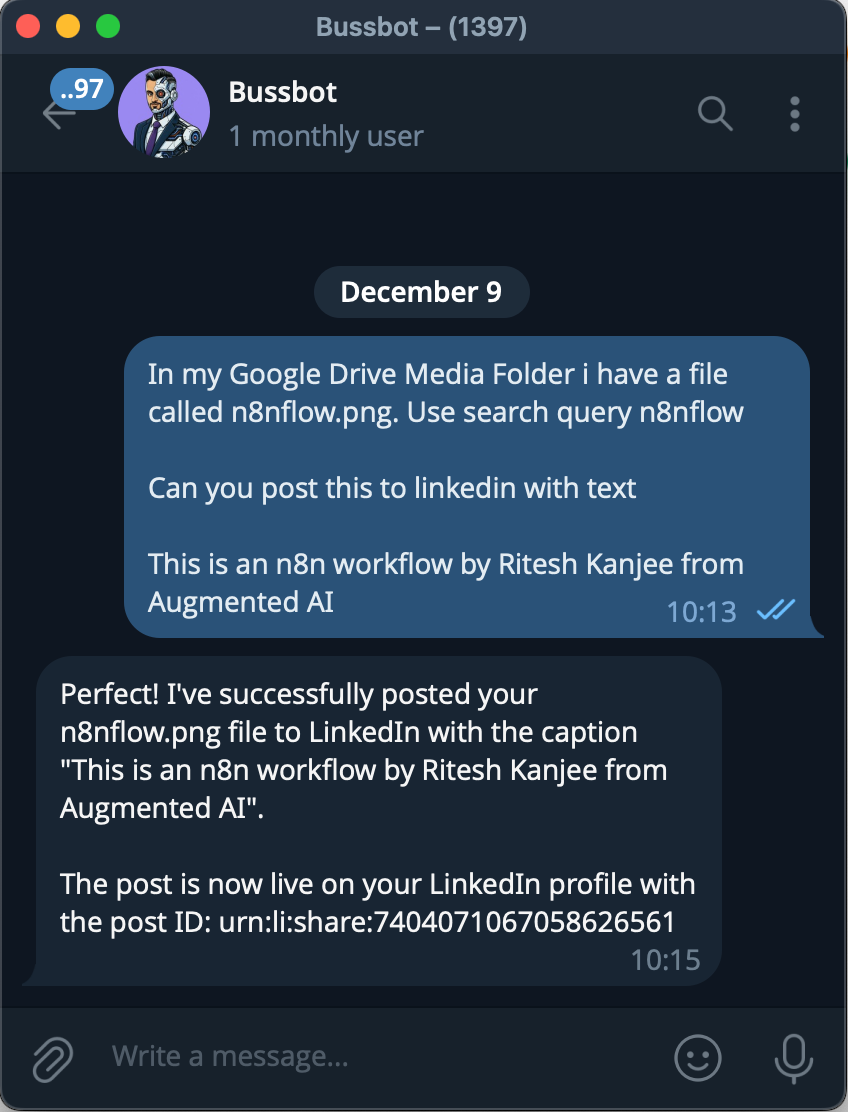
Task: Go back to the chat list
Action: (x=58, y=114)
